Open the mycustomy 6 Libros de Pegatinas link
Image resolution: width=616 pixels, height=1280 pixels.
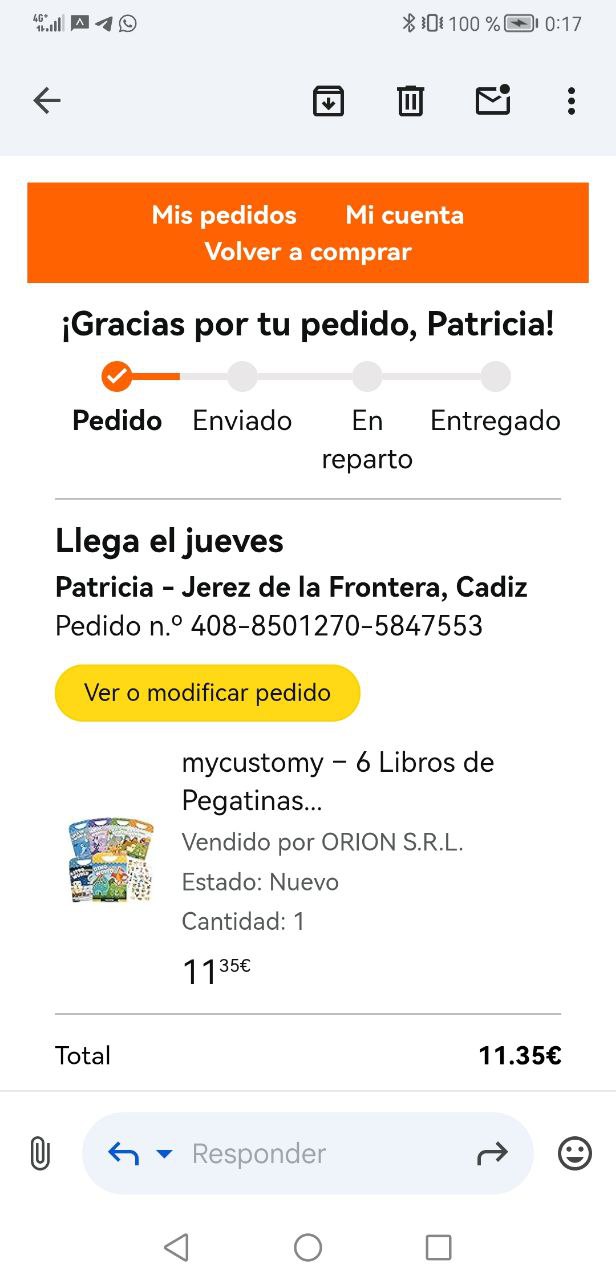[338, 781]
